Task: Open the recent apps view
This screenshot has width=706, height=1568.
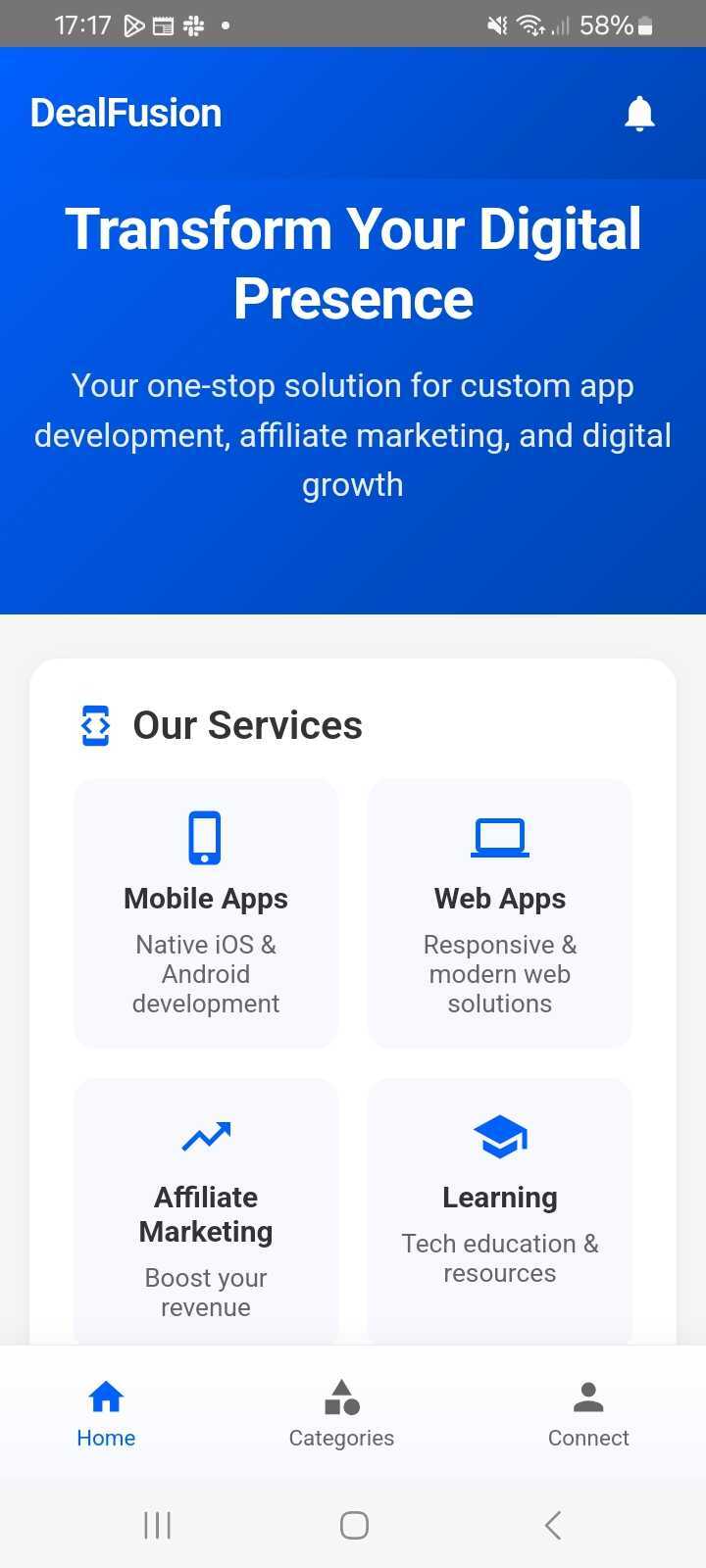Action: (157, 1525)
